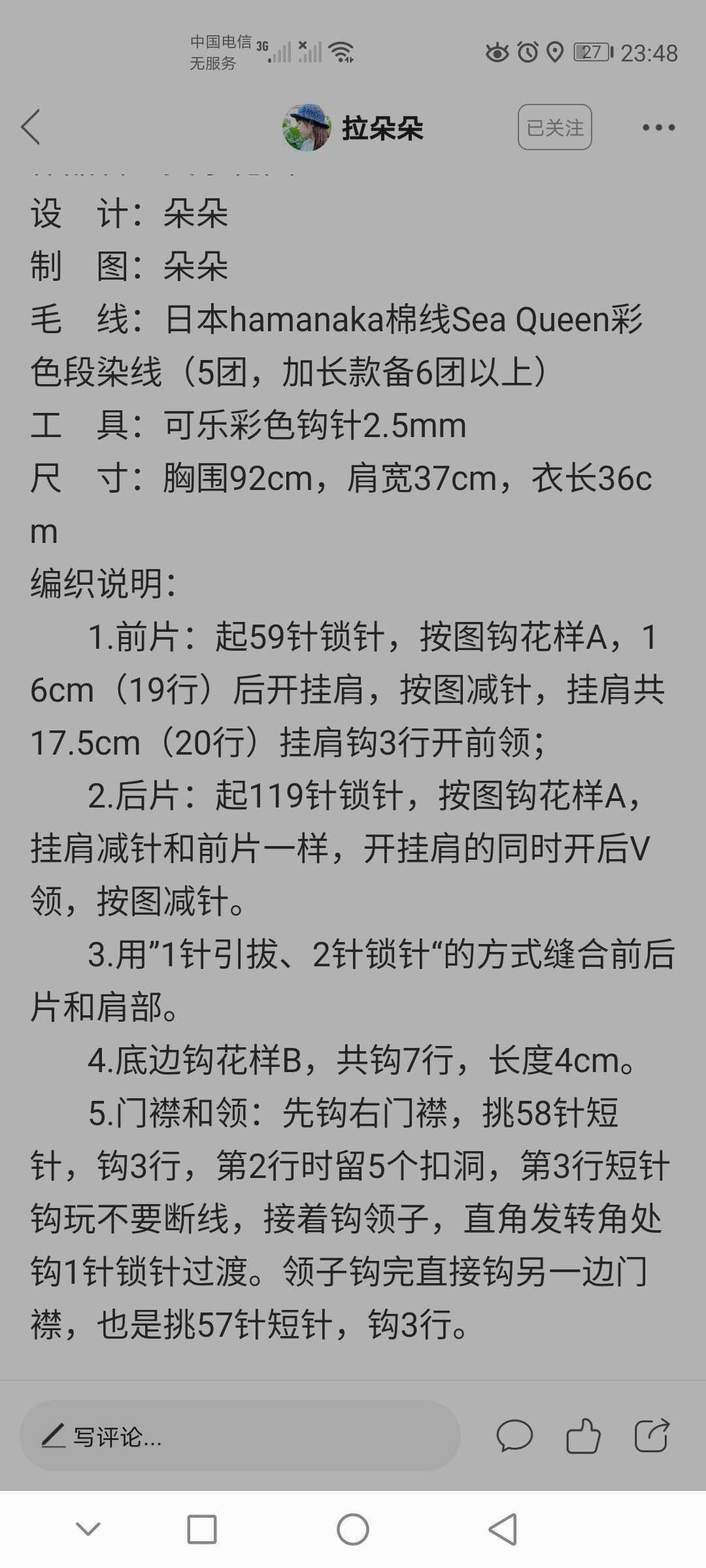706x1568 pixels.
Task: Open the comments bubble icon
Action: point(514,1436)
